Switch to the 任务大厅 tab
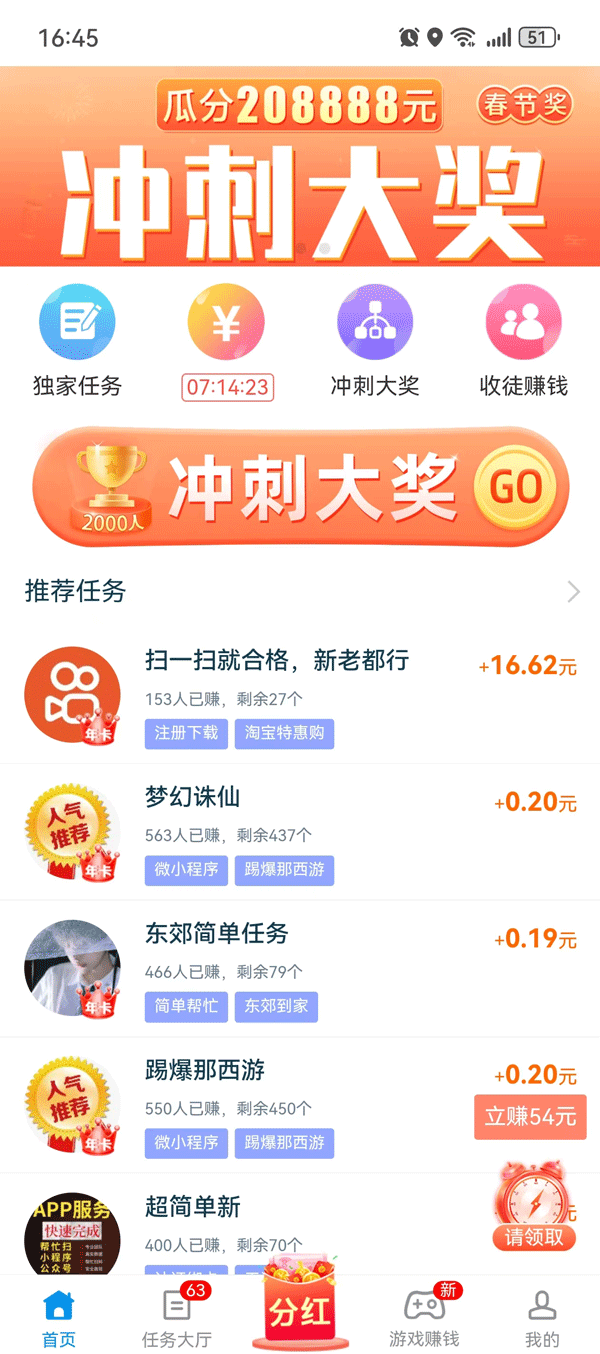Screen dimensions: 600x1354 click(177, 1318)
